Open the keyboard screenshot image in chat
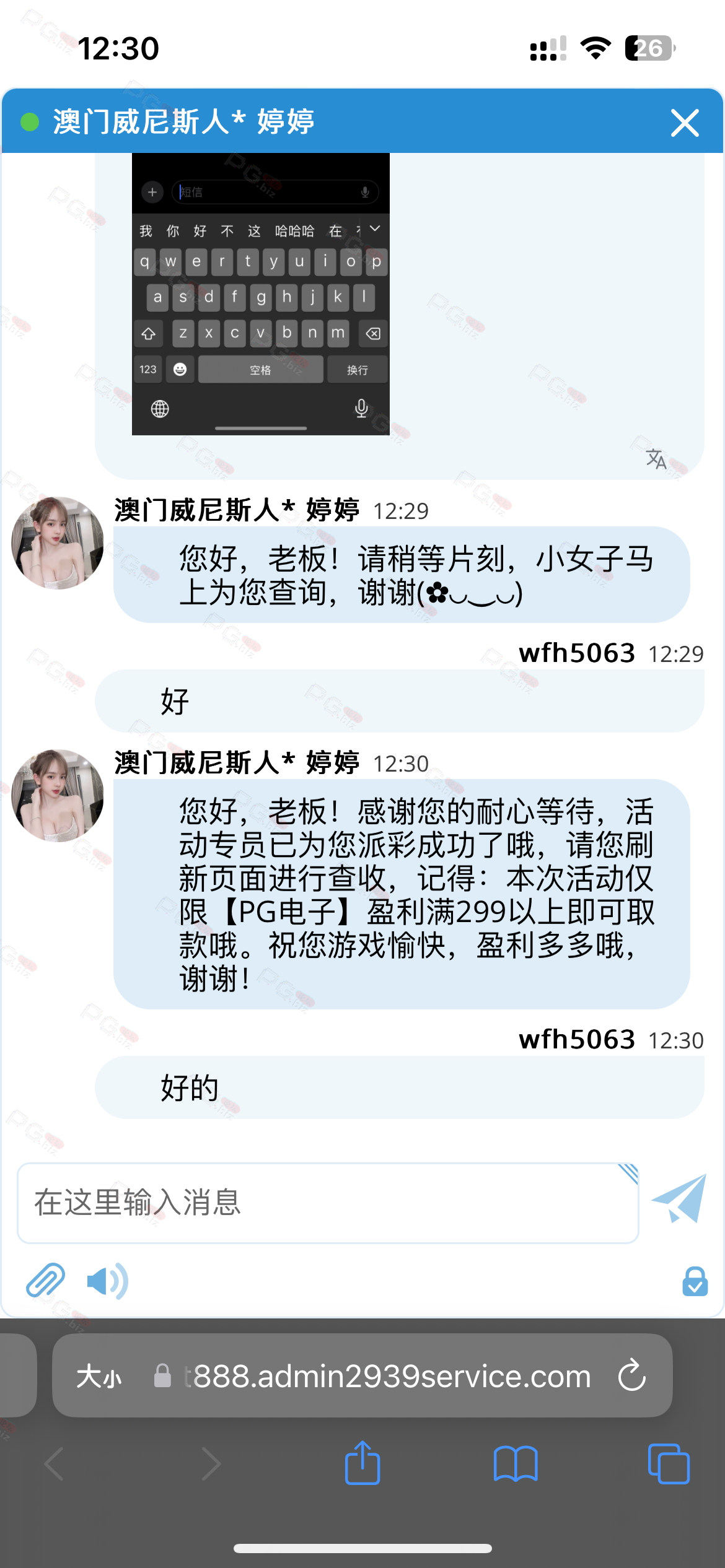The height and width of the screenshot is (1568, 725). 261,294
